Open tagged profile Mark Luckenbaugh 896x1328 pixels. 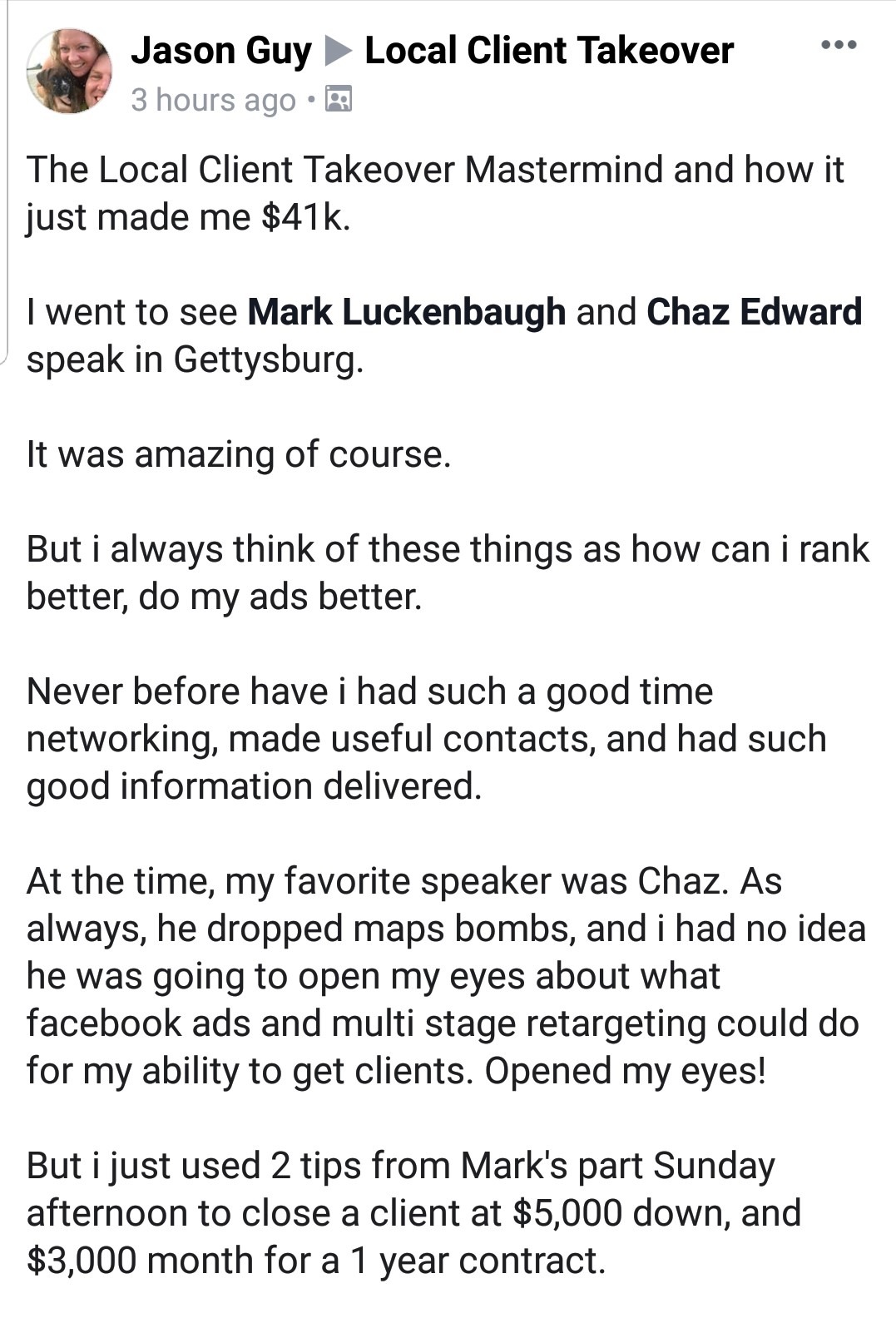pyautogui.click(x=407, y=313)
